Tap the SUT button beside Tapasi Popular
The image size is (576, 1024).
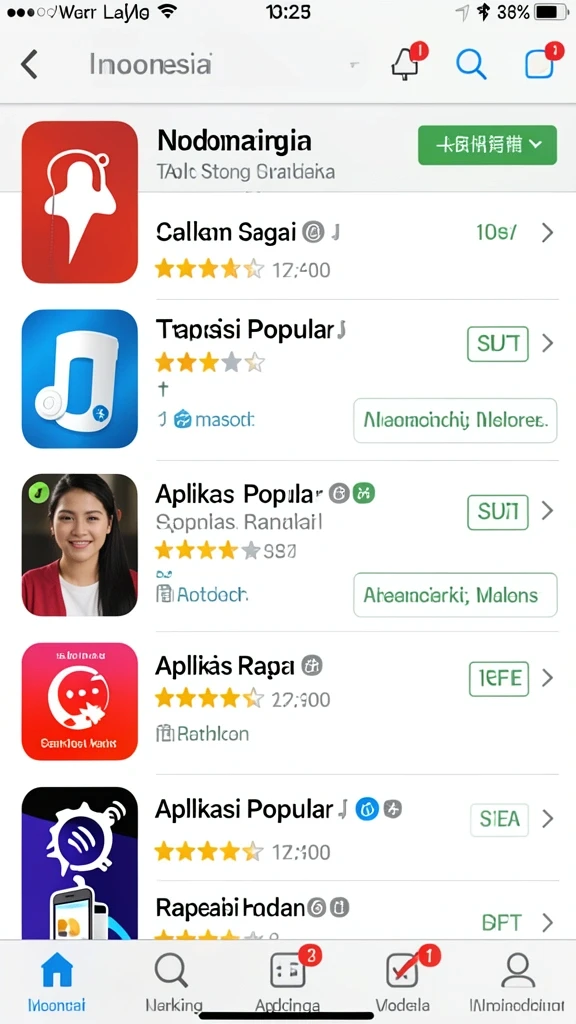[x=498, y=343]
